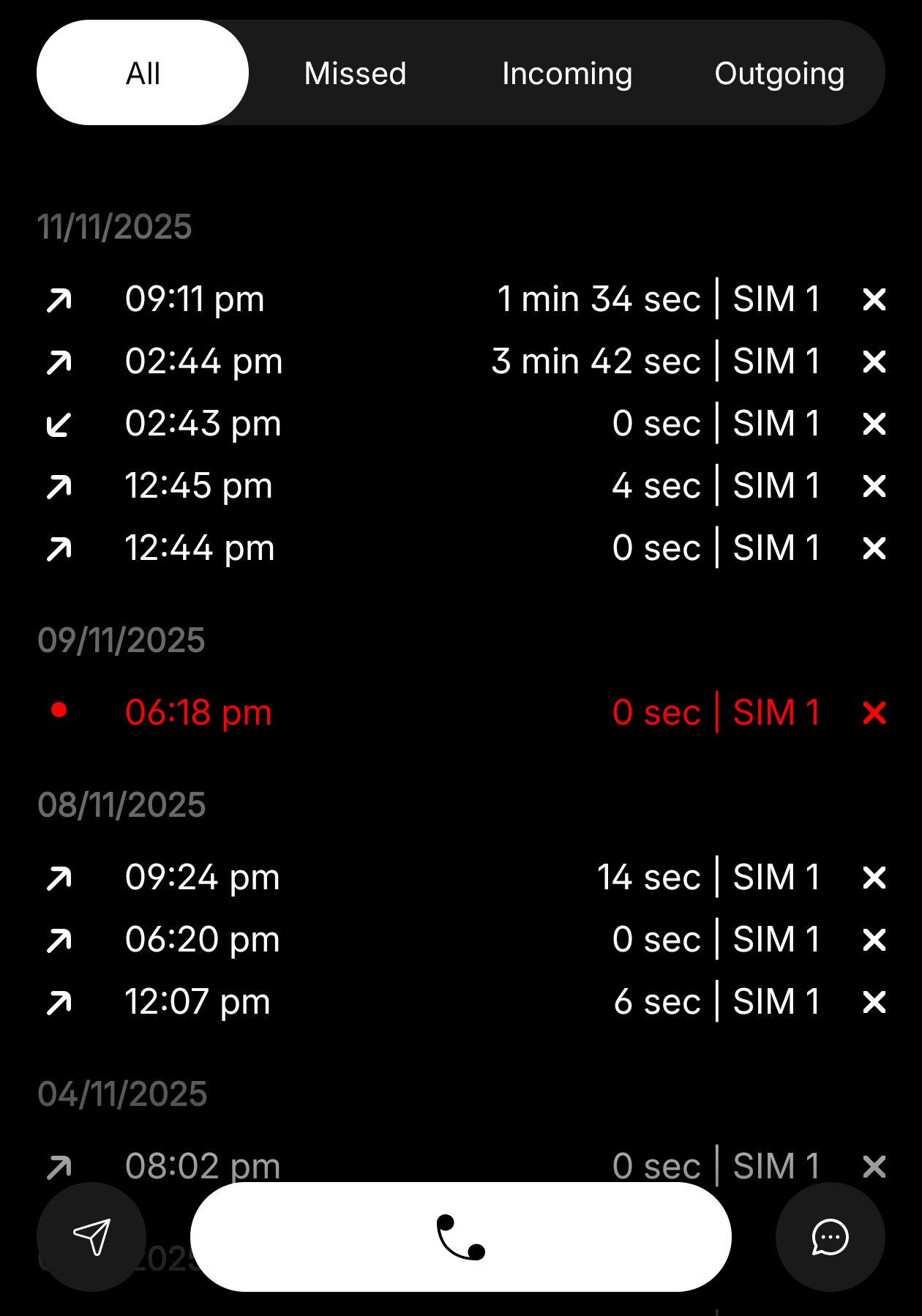Delete the 09:24 pm call log

874,878
